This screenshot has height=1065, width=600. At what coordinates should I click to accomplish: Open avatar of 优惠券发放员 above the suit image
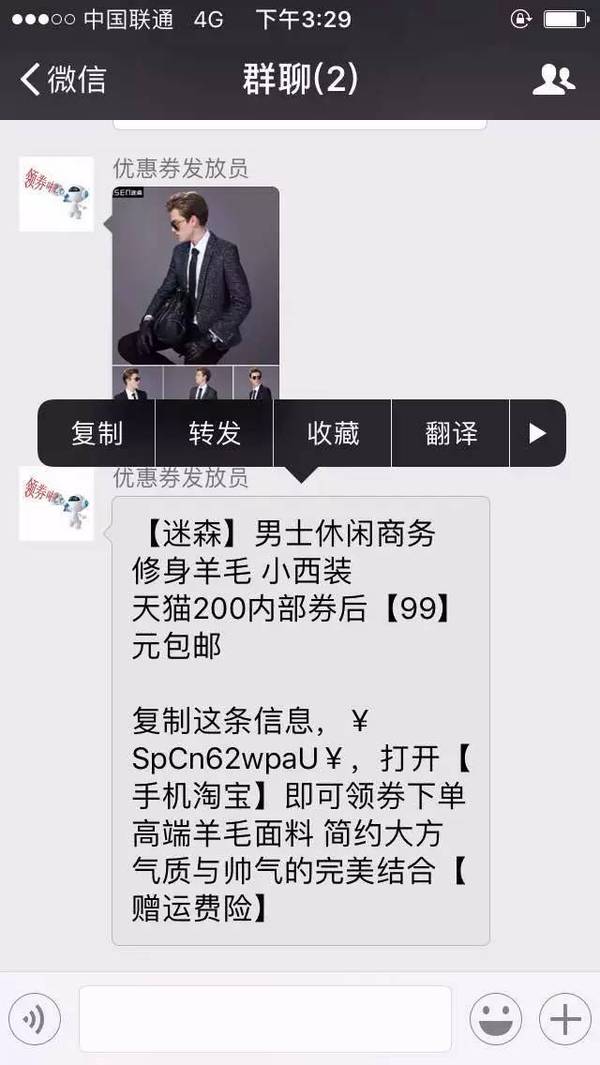57,194
